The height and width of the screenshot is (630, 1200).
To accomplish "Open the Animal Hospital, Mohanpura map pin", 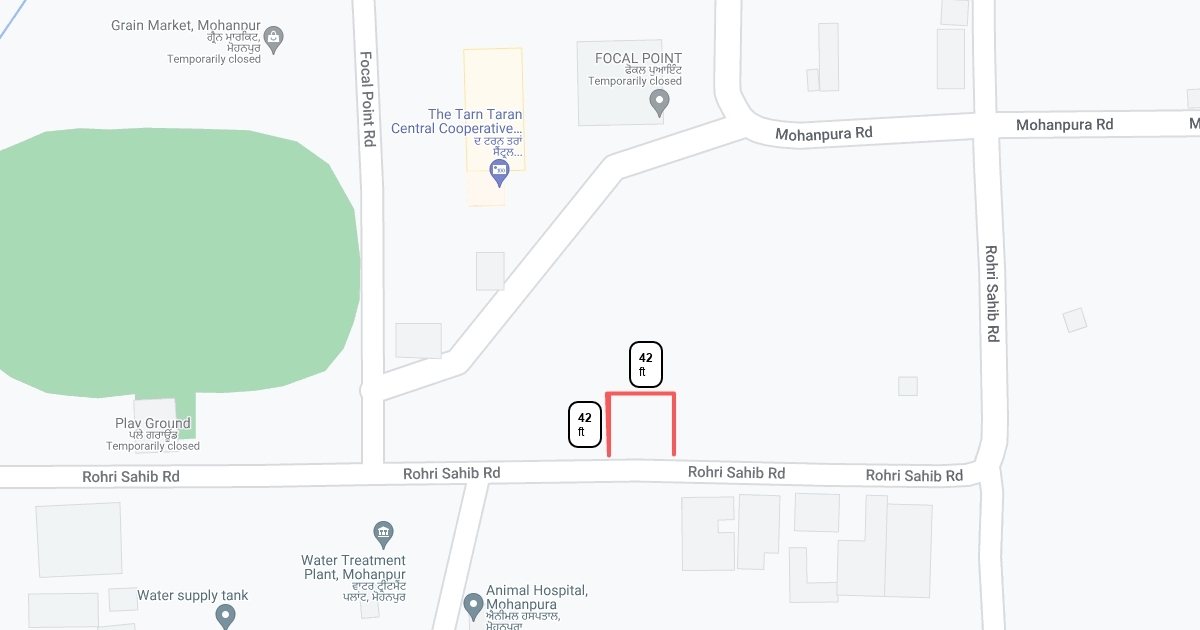I will pos(474,606).
